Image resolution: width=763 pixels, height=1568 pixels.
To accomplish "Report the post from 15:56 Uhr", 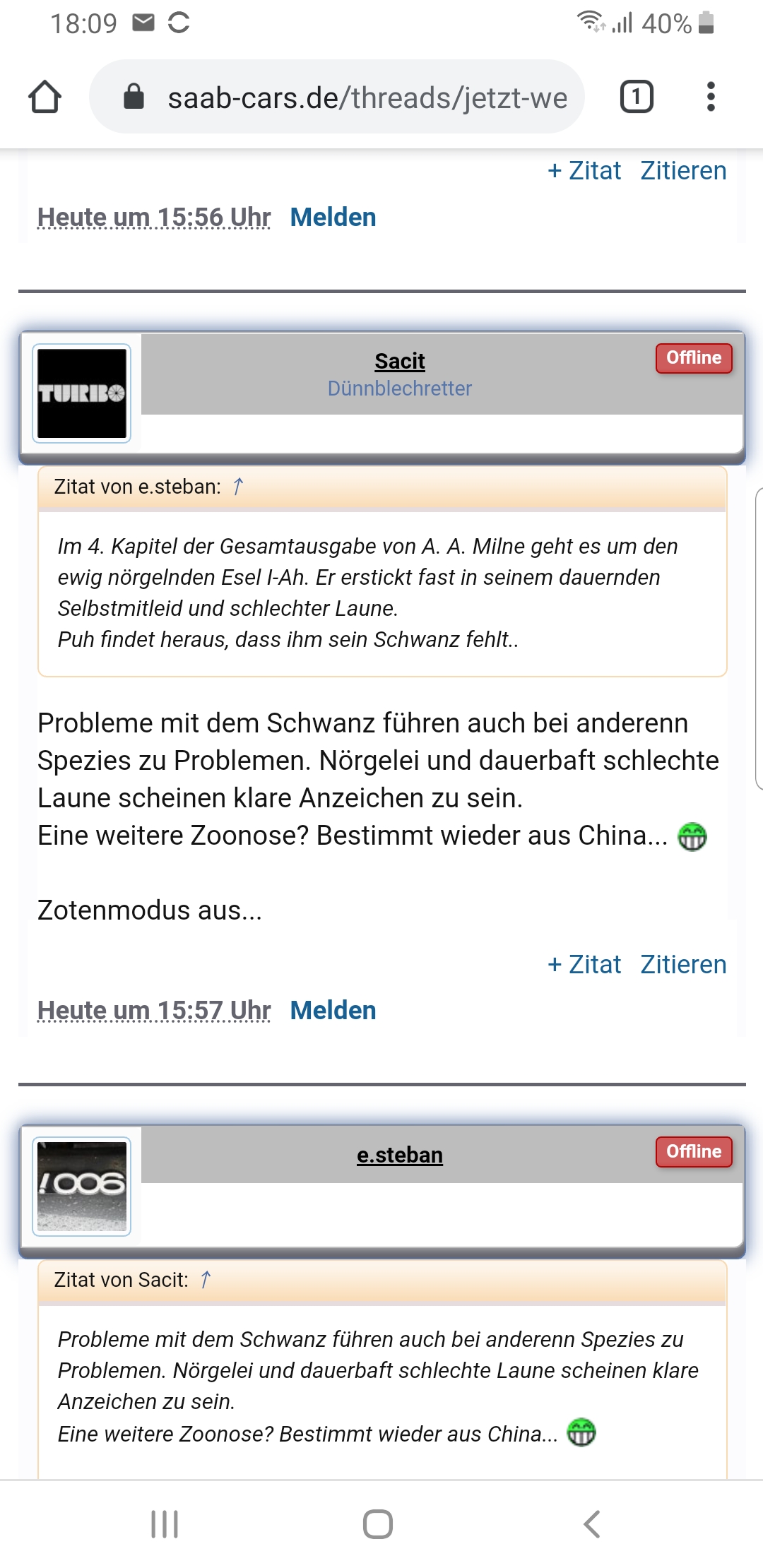I will tap(333, 217).
